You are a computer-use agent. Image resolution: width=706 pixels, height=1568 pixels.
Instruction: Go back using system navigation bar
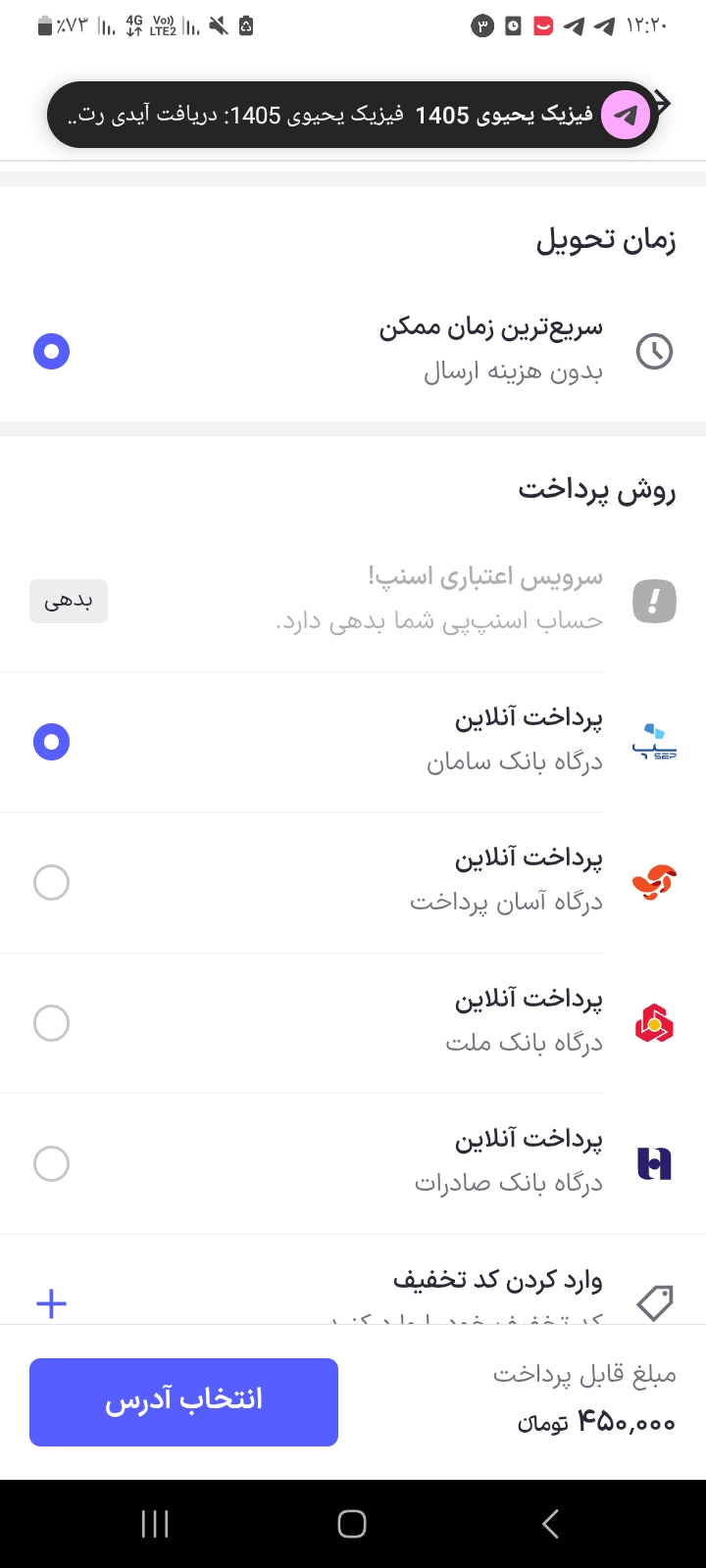[550, 1524]
